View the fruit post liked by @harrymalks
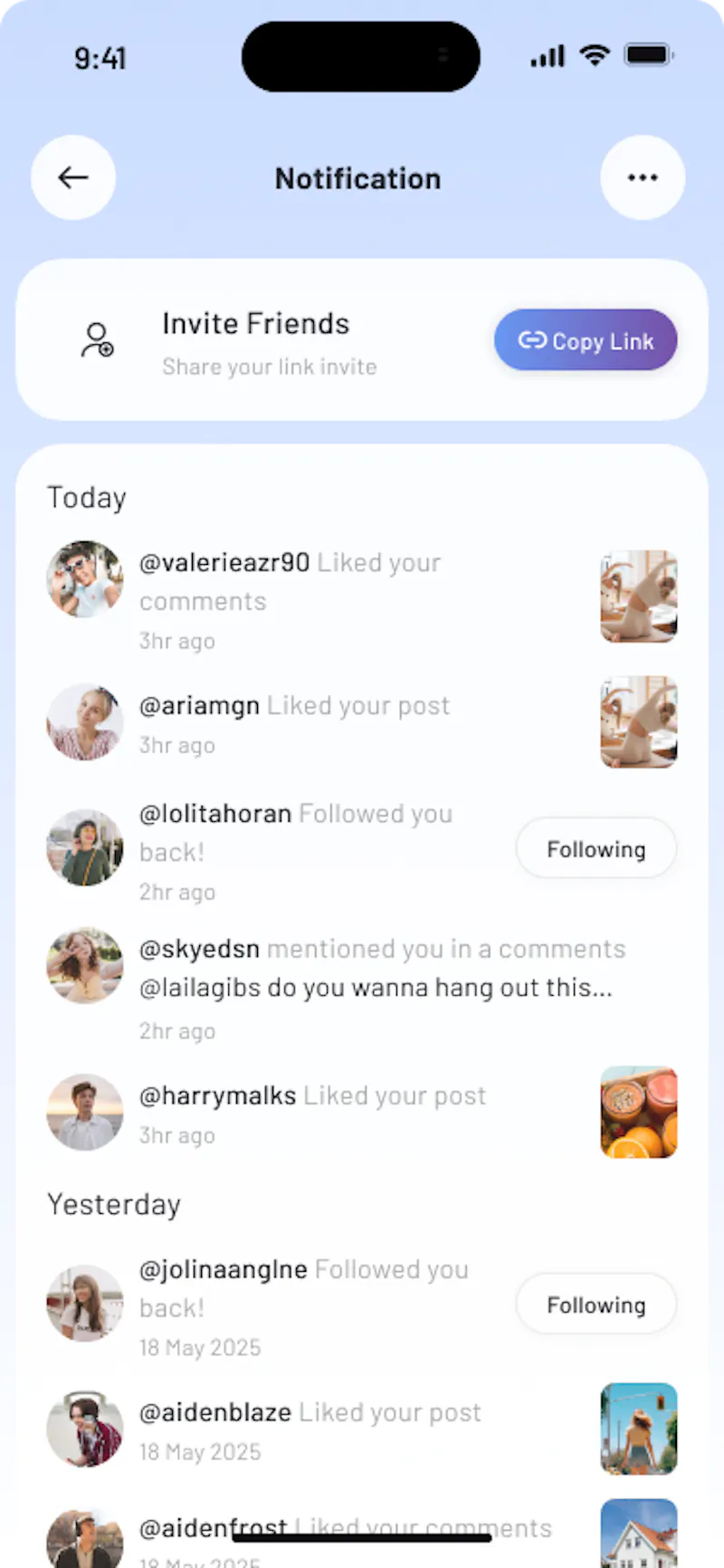This screenshot has height=1568, width=724. click(639, 1113)
